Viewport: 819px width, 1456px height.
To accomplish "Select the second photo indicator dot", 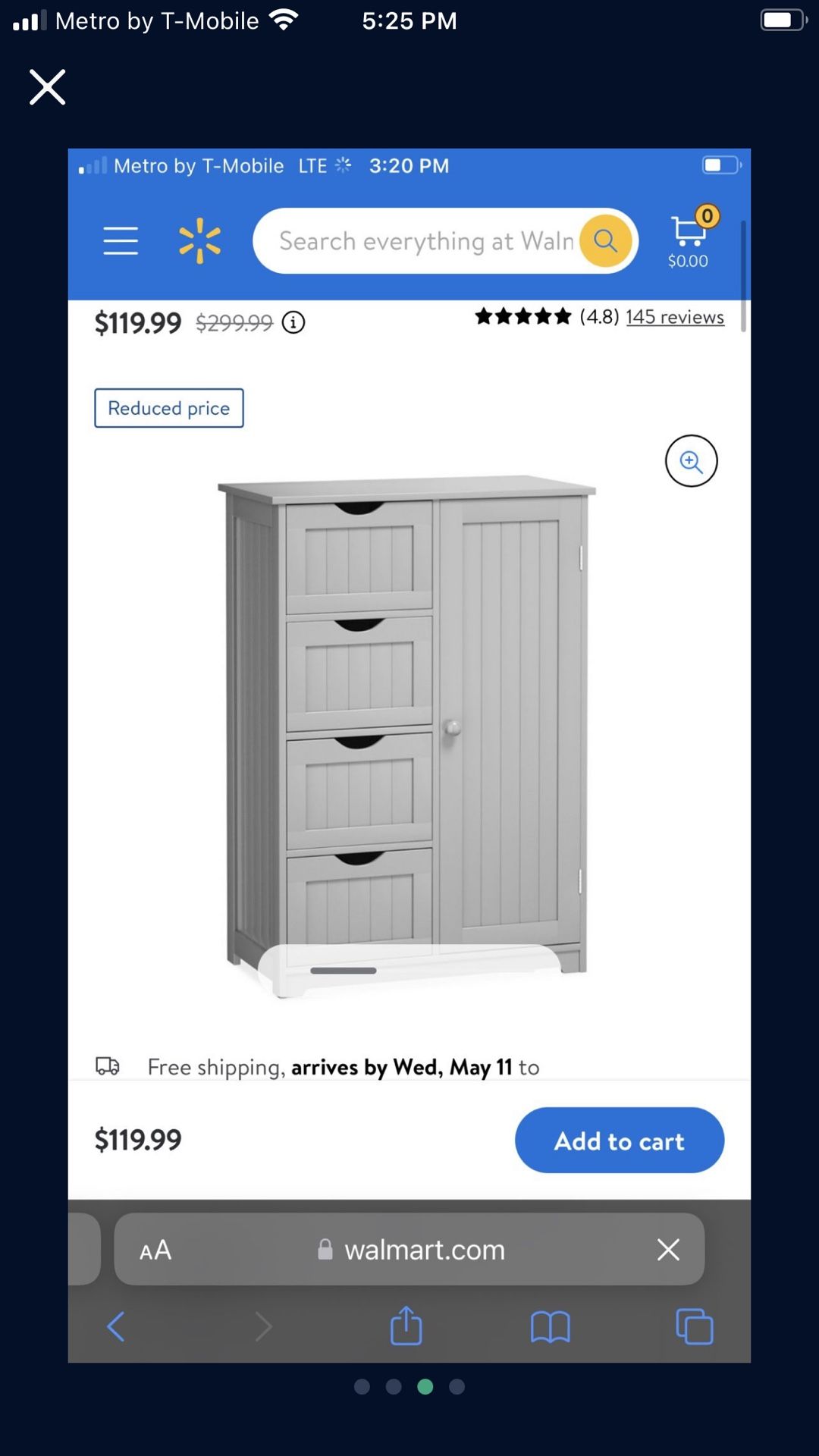I will (x=394, y=1387).
